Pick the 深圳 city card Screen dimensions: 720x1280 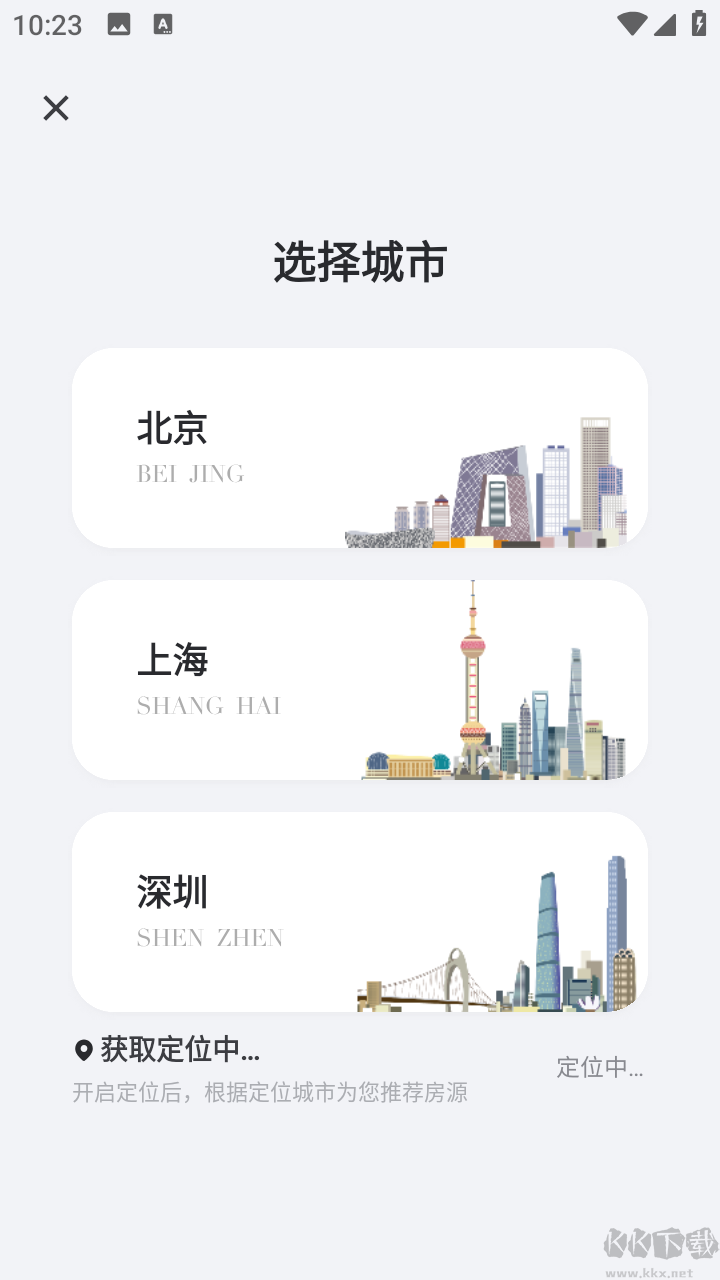point(360,912)
